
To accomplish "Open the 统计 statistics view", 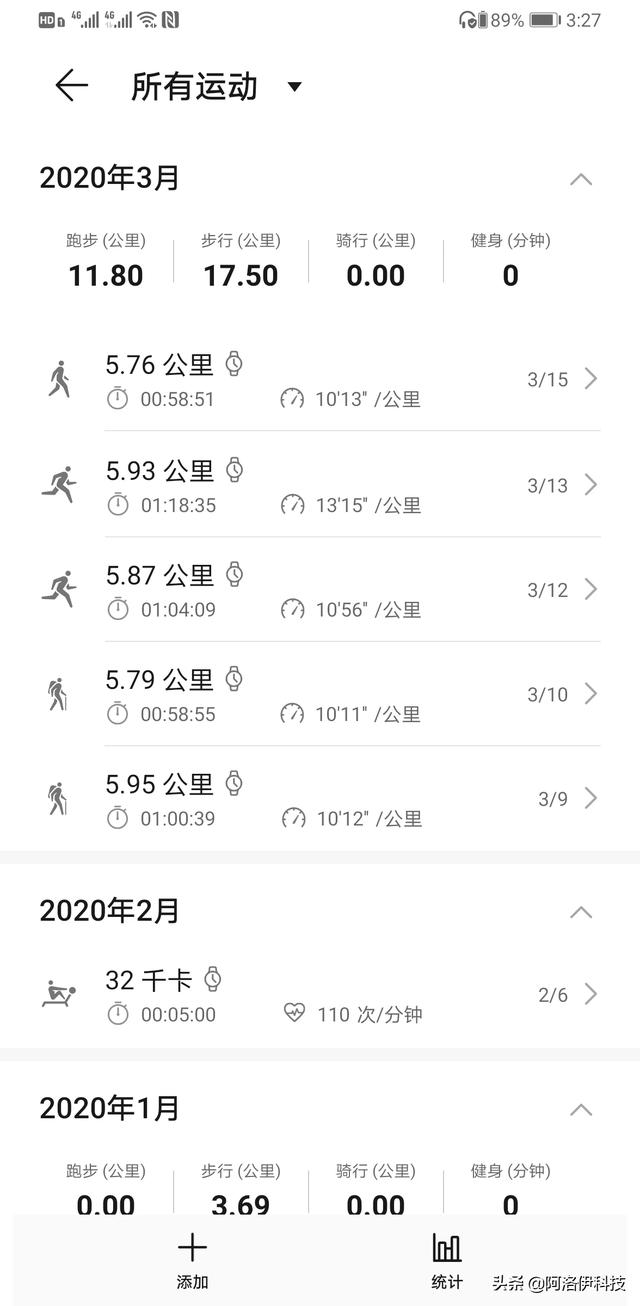I will pos(447,1259).
